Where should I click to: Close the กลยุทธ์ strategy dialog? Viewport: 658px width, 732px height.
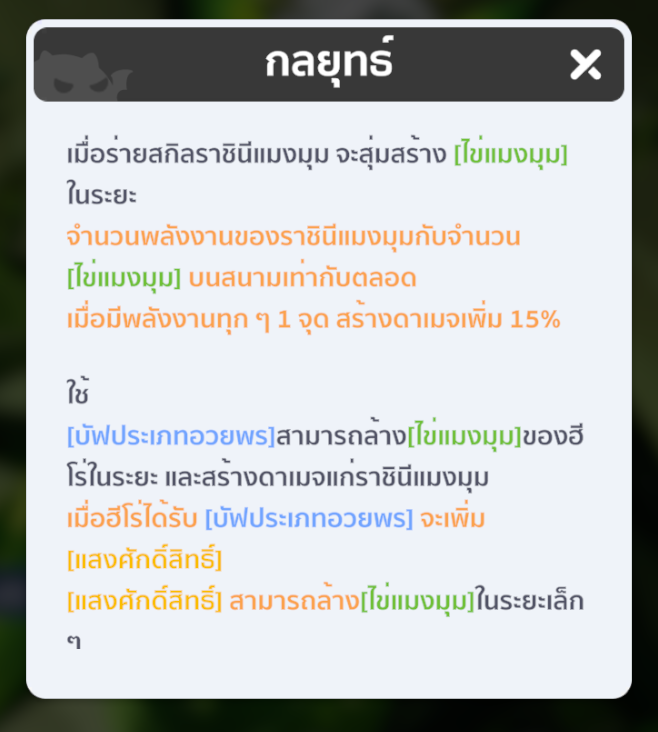tap(585, 65)
